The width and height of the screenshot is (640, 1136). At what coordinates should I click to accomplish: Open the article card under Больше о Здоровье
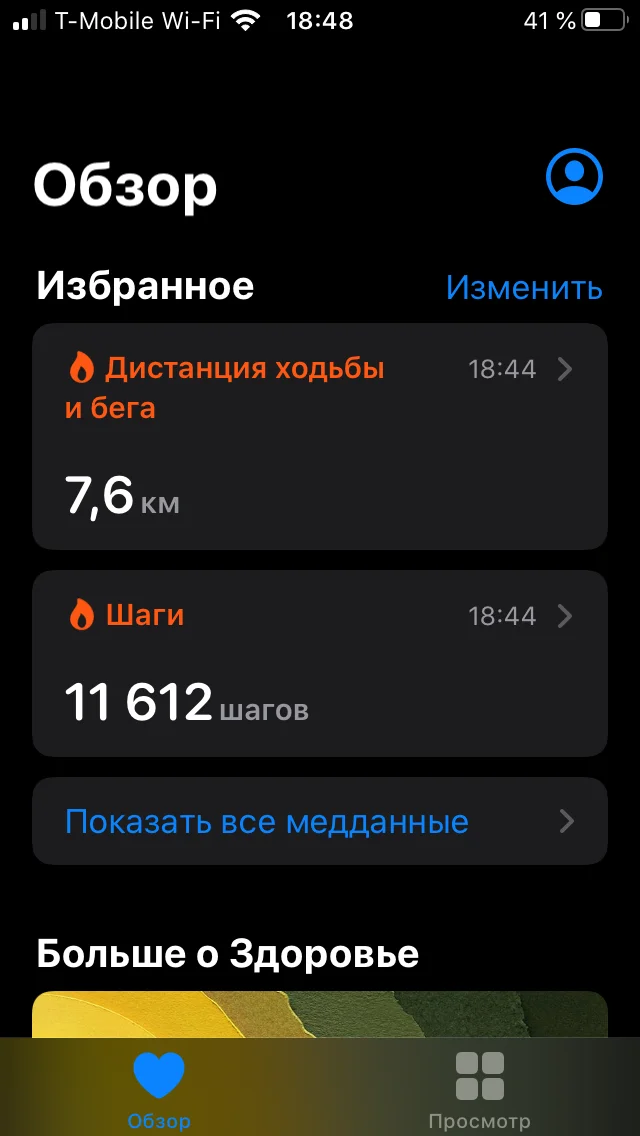(x=320, y=1013)
